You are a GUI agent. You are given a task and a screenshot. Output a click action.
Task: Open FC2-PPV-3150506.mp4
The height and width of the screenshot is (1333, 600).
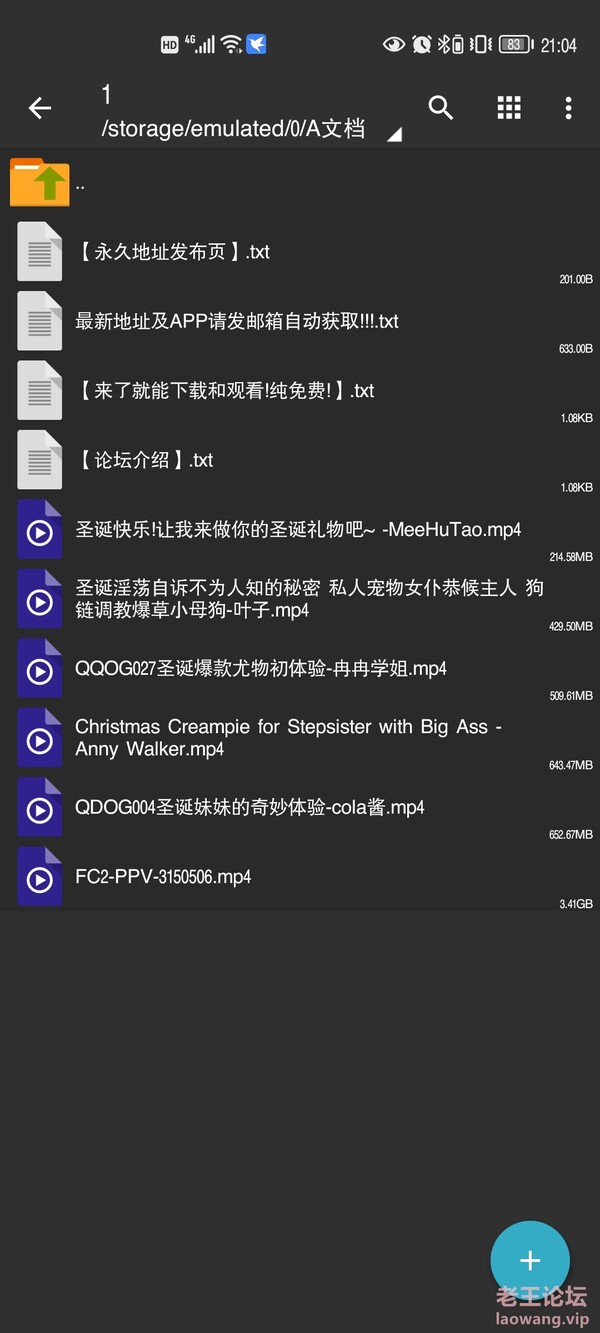click(x=300, y=877)
